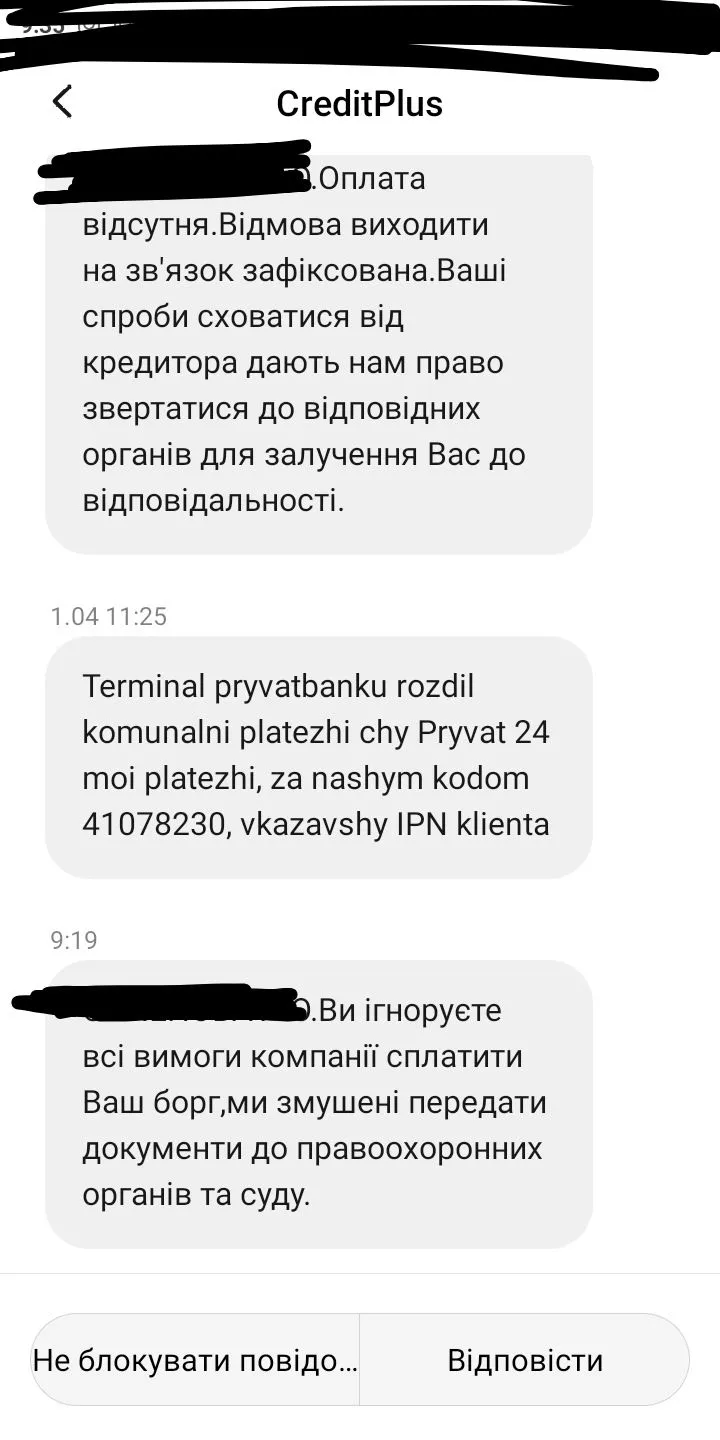Choose Не блокувати повідомлення option
Viewport: 720px width, 1440px height.
(195, 1361)
